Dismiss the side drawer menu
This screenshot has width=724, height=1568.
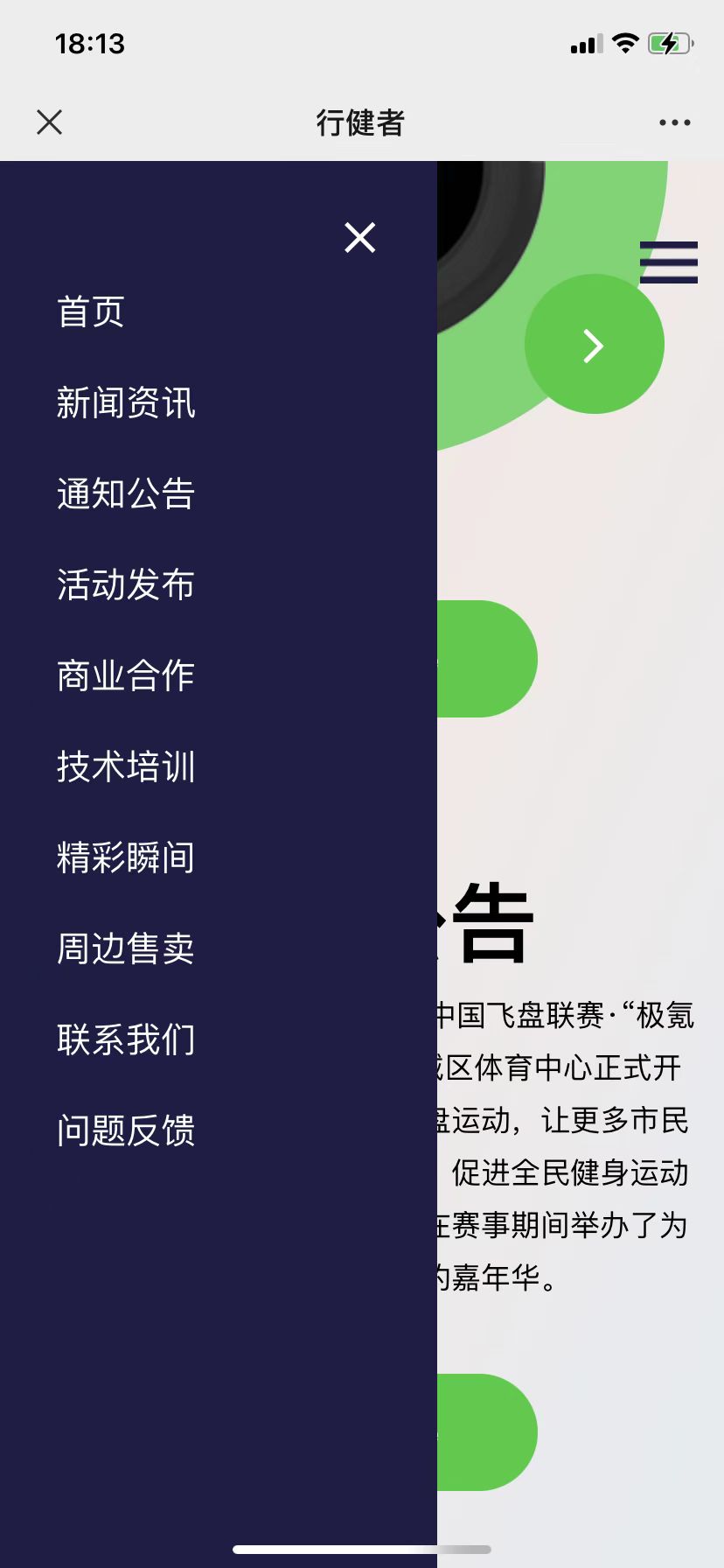point(359,237)
